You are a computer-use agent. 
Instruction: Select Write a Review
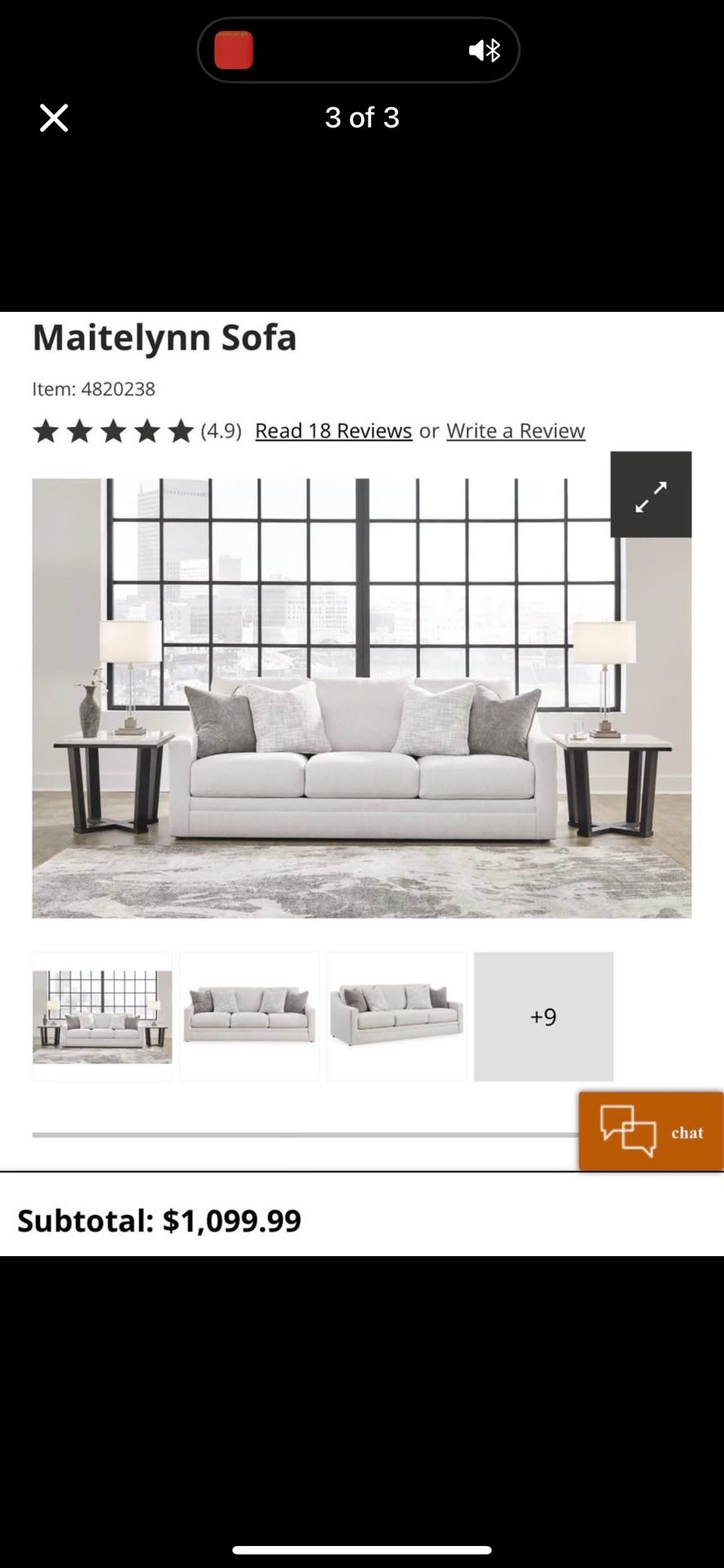[x=516, y=430]
